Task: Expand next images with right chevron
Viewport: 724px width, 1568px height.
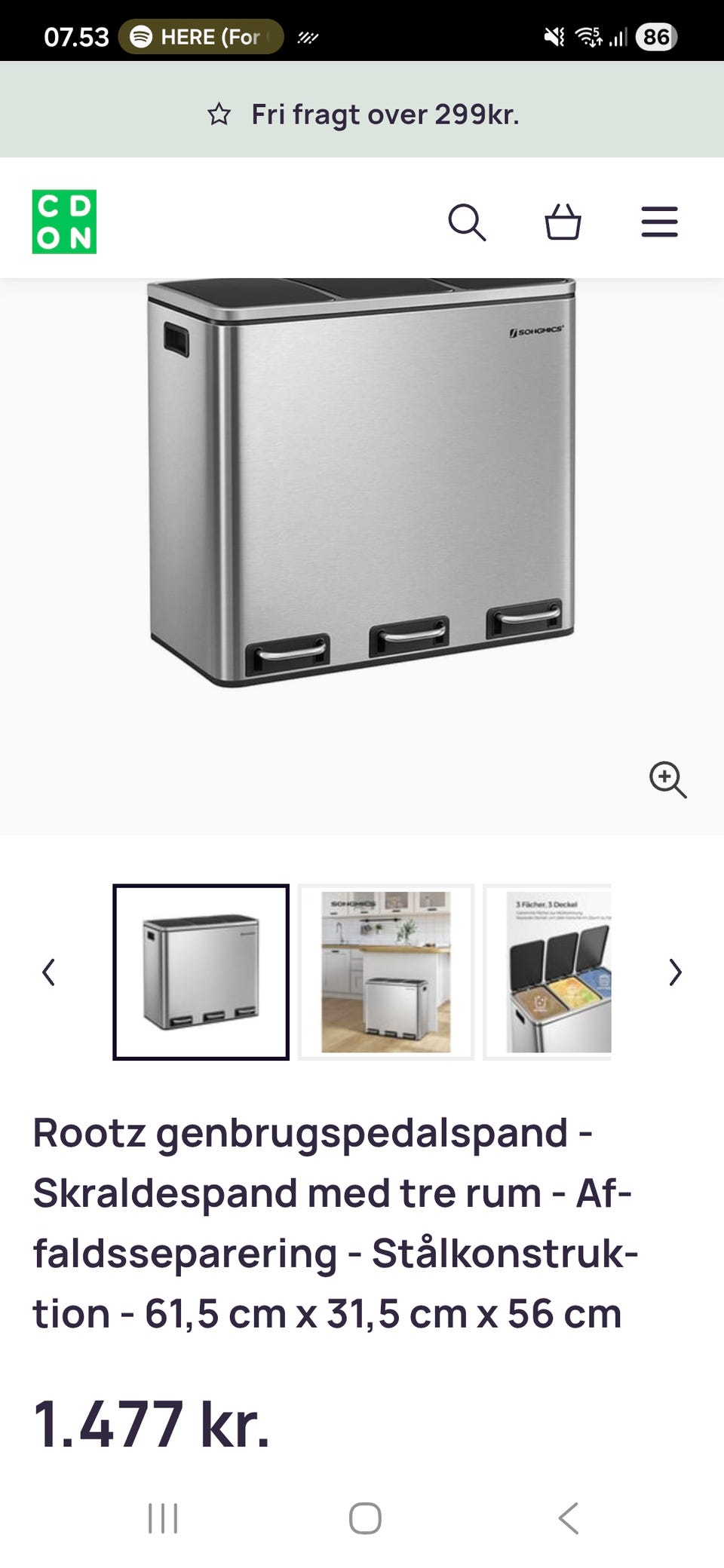Action: [x=673, y=973]
